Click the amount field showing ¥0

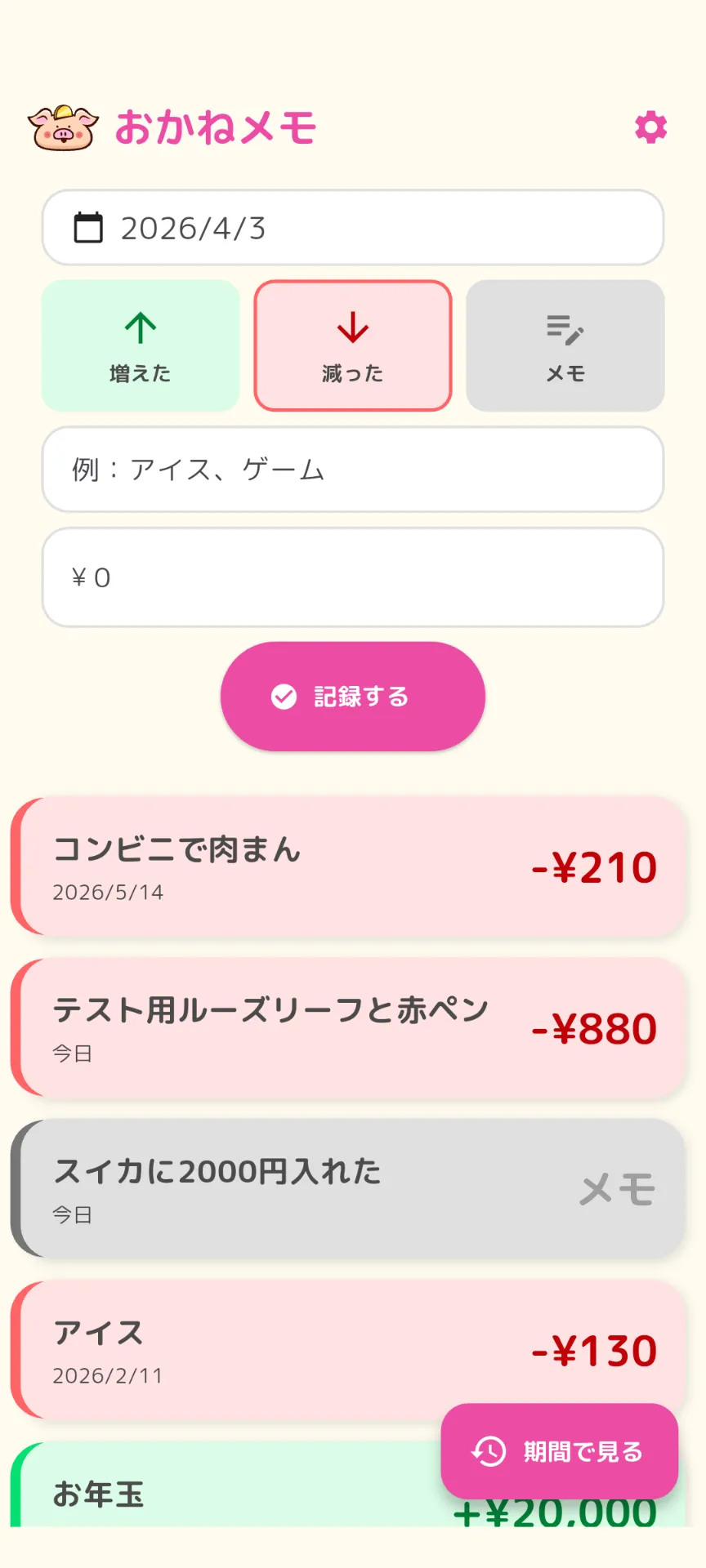352,577
